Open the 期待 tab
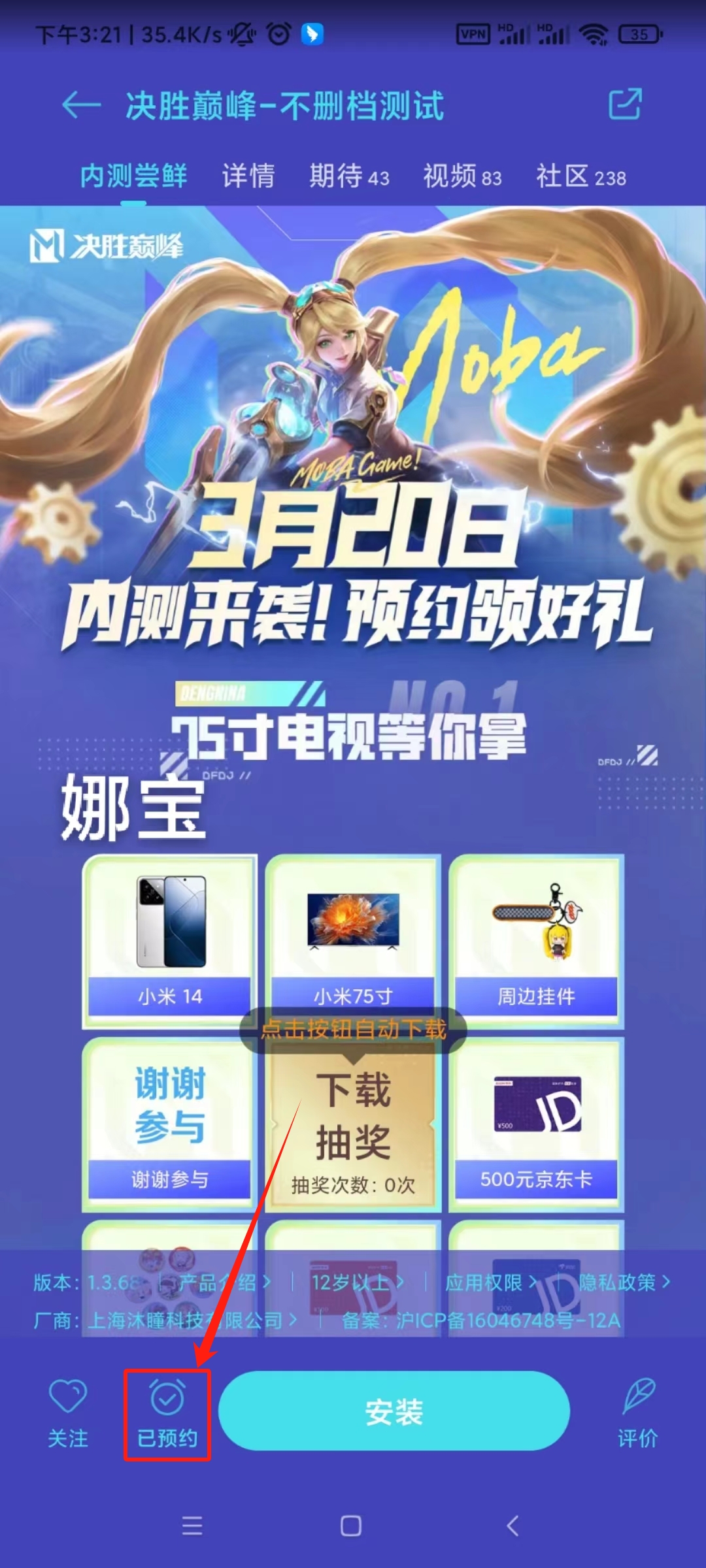Screen dimensions: 706x1568 click(x=349, y=176)
